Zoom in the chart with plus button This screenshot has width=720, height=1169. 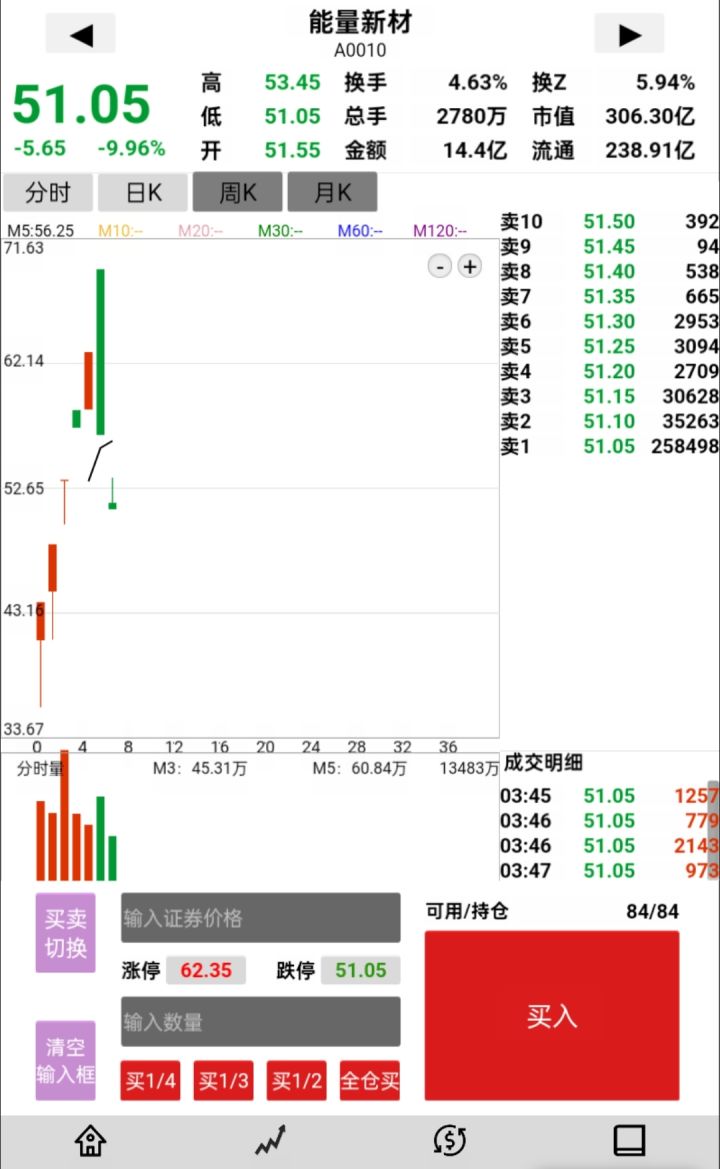click(x=470, y=266)
